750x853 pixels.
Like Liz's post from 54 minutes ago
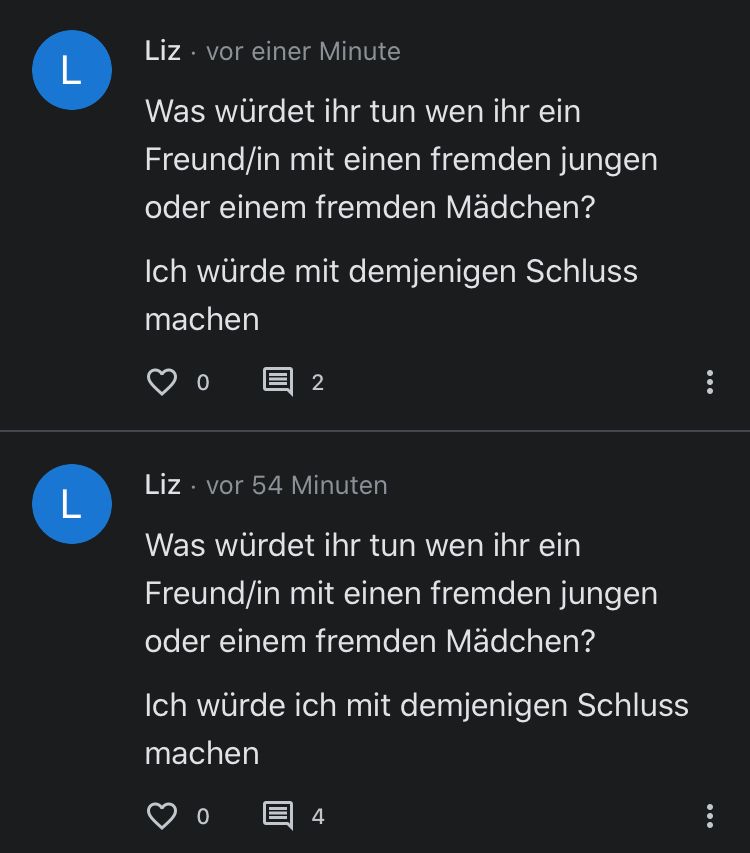pyautogui.click(x=162, y=816)
